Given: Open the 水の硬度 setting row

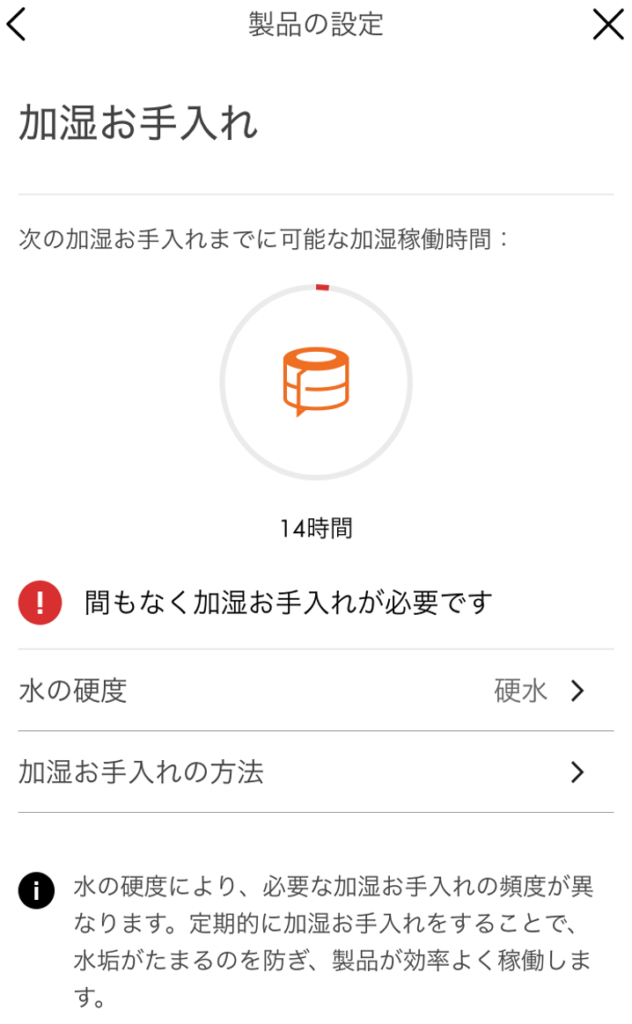Looking at the screenshot, I should pyautogui.click(x=316, y=690).
